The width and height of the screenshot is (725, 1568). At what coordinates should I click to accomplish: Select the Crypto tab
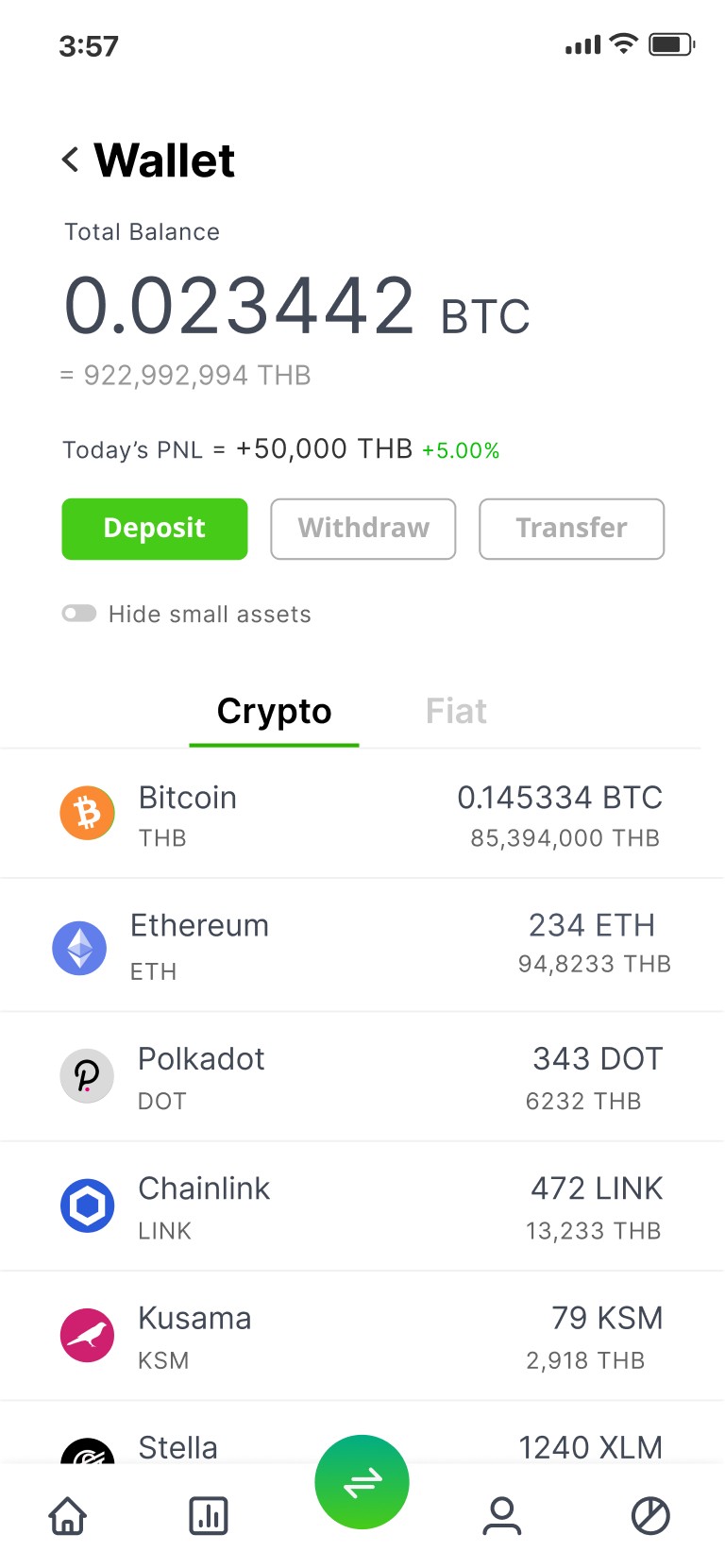pos(274,711)
